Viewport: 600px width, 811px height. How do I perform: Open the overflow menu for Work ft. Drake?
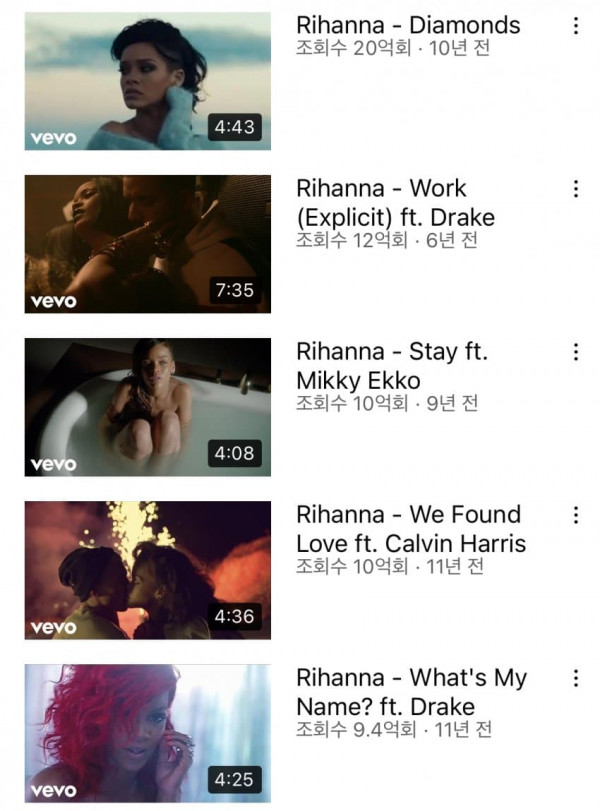(x=576, y=189)
